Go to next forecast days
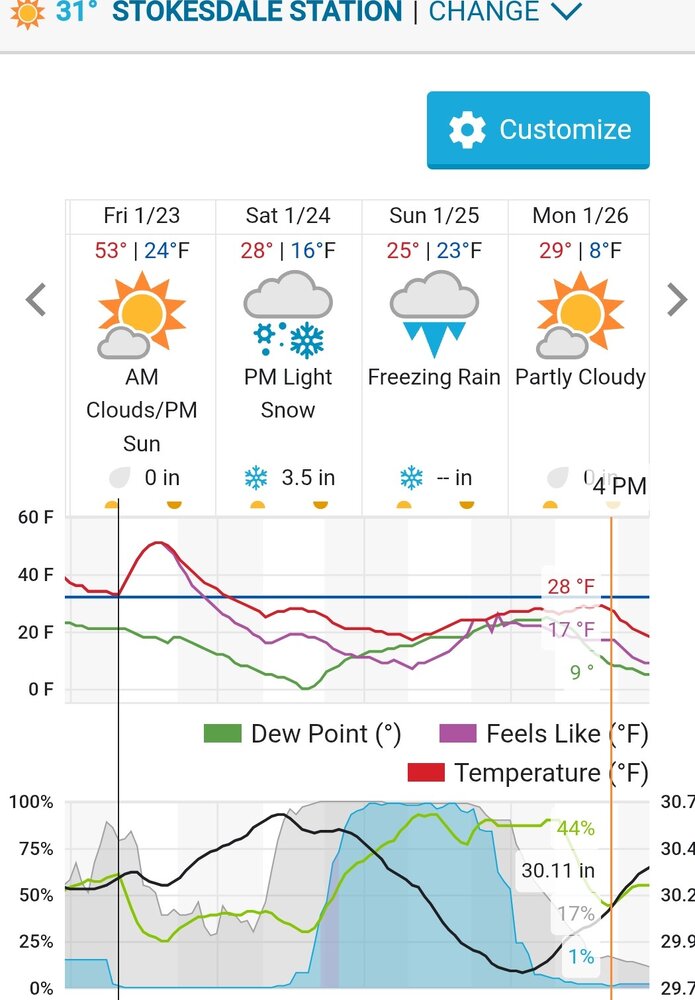 pyautogui.click(x=676, y=299)
